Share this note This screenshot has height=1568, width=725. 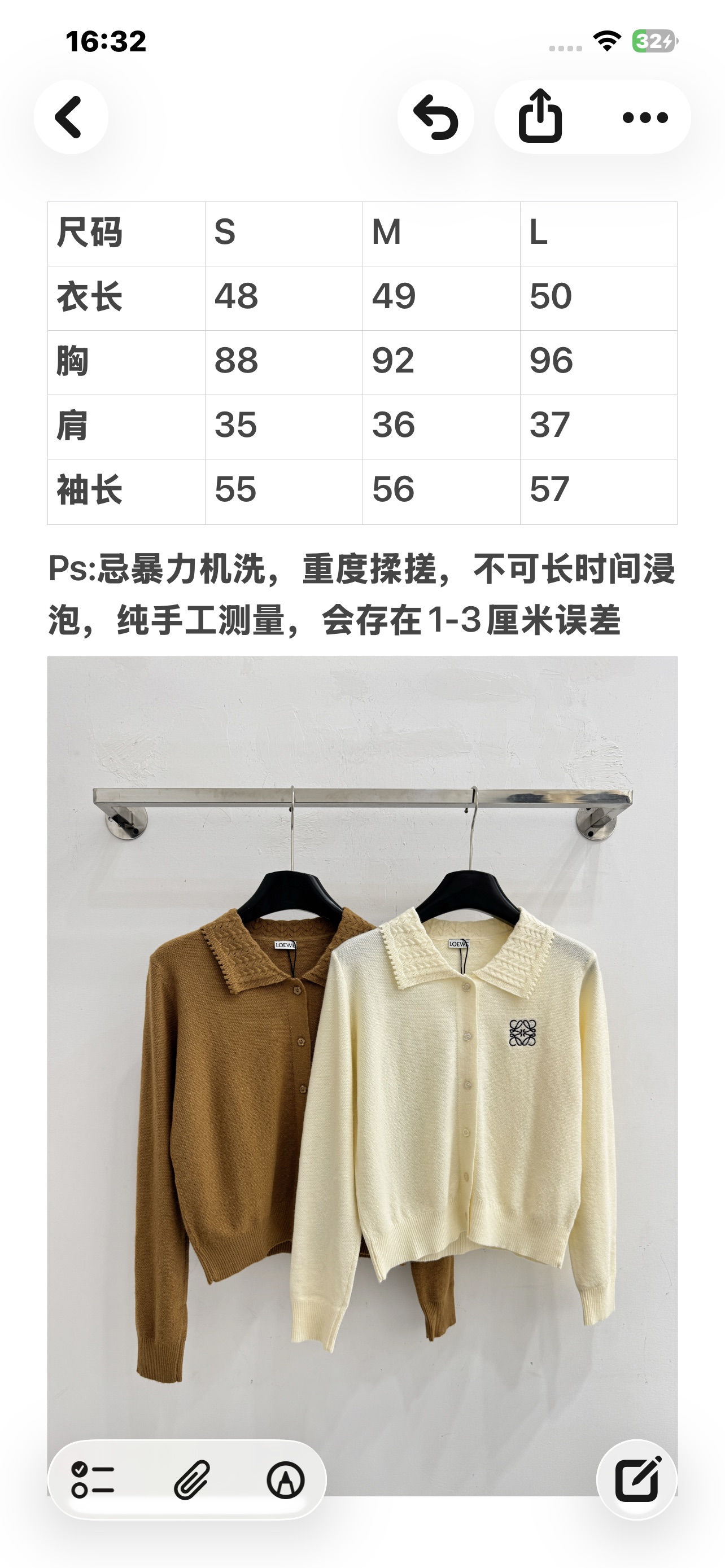click(540, 117)
